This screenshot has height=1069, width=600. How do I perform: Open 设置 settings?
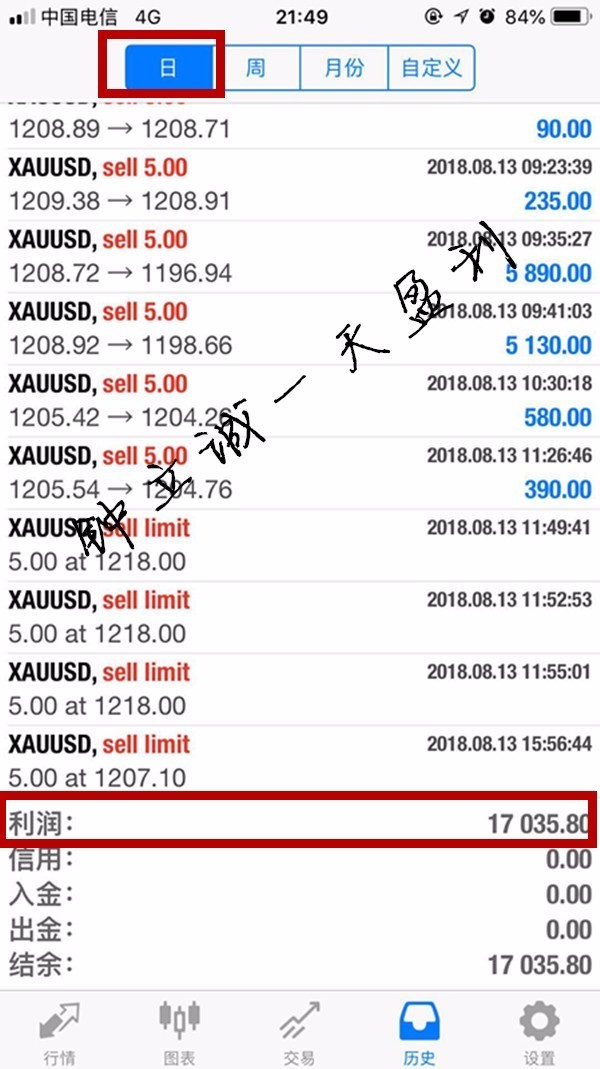pyautogui.click(x=539, y=1030)
